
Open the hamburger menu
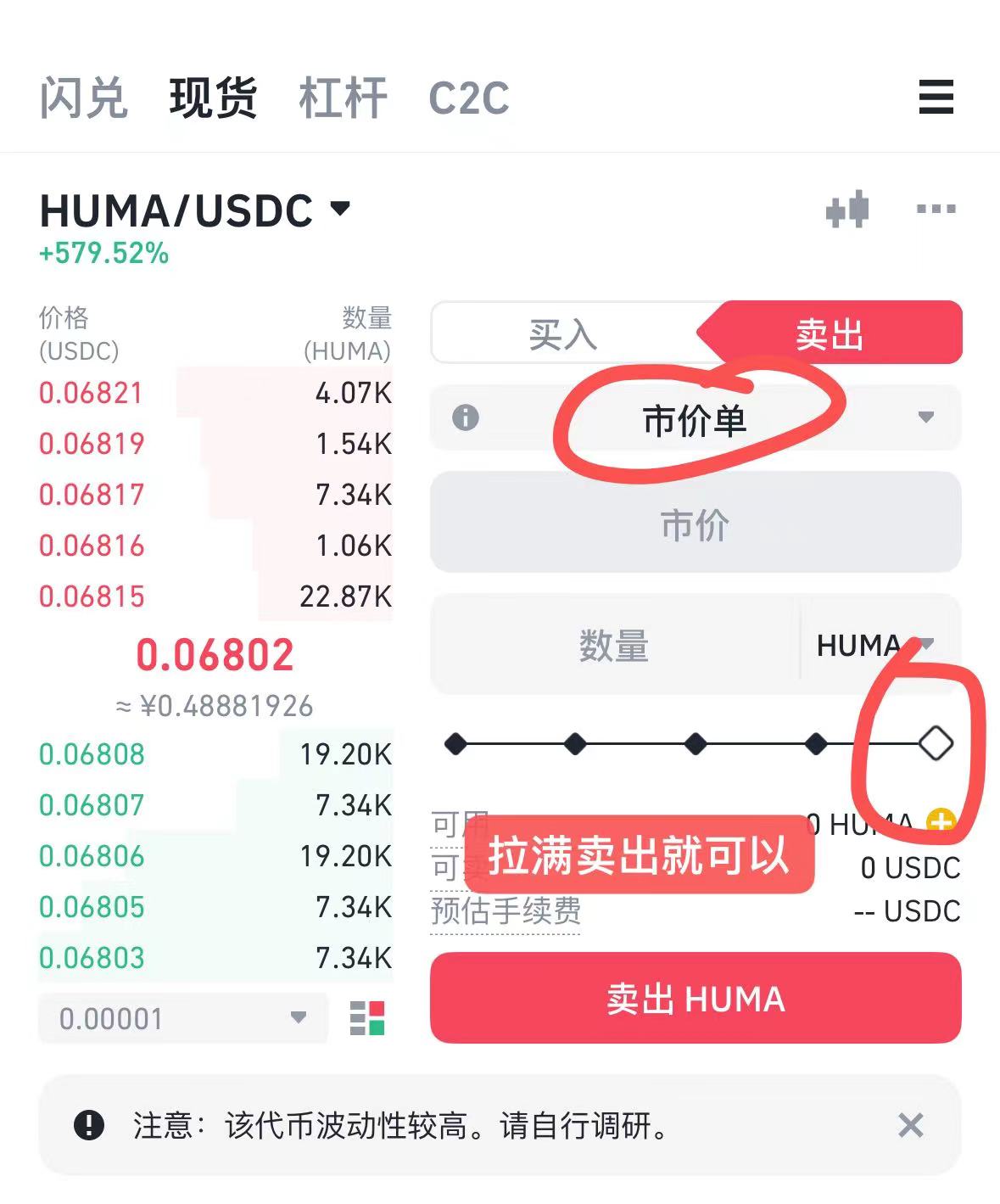936,97
